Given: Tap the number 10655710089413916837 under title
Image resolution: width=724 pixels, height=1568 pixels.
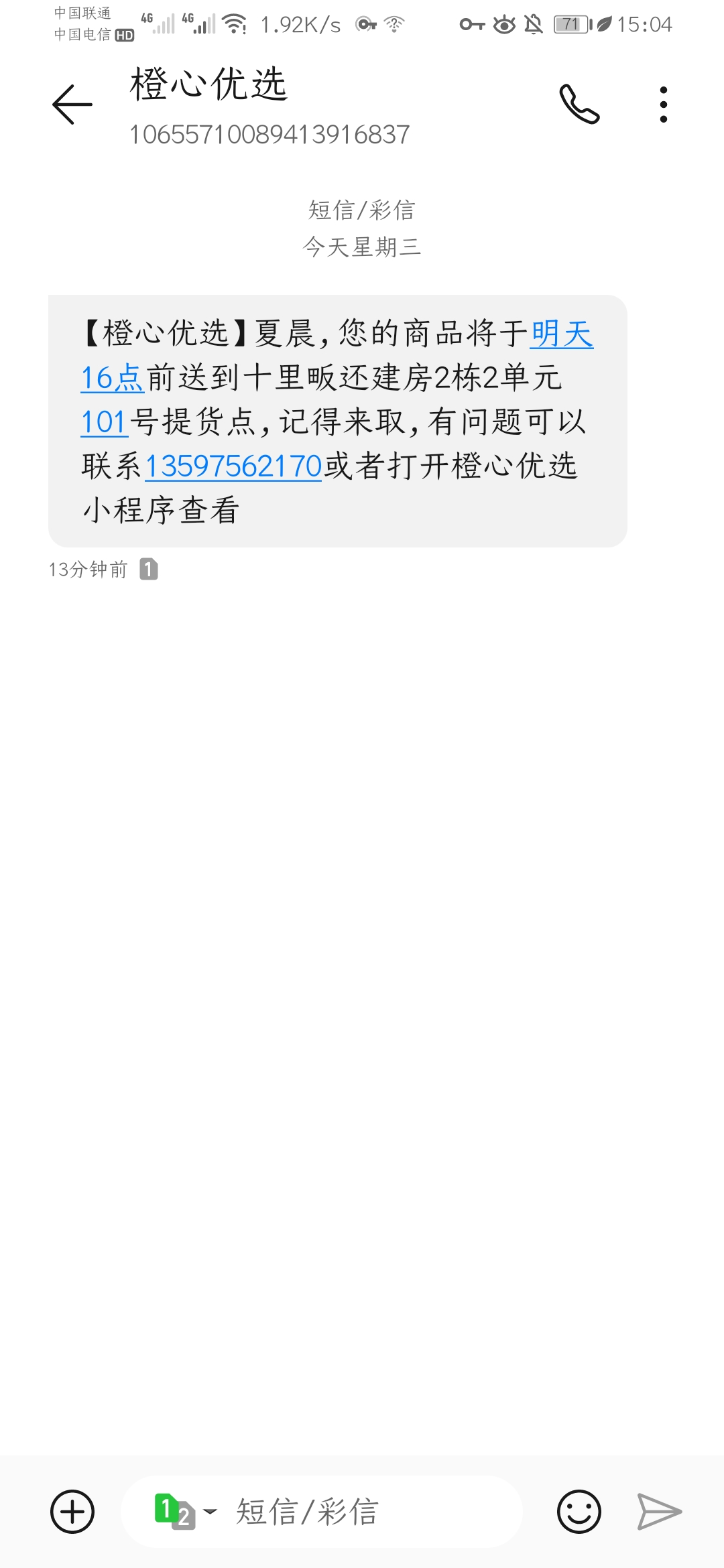Looking at the screenshot, I should coord(269,134).
